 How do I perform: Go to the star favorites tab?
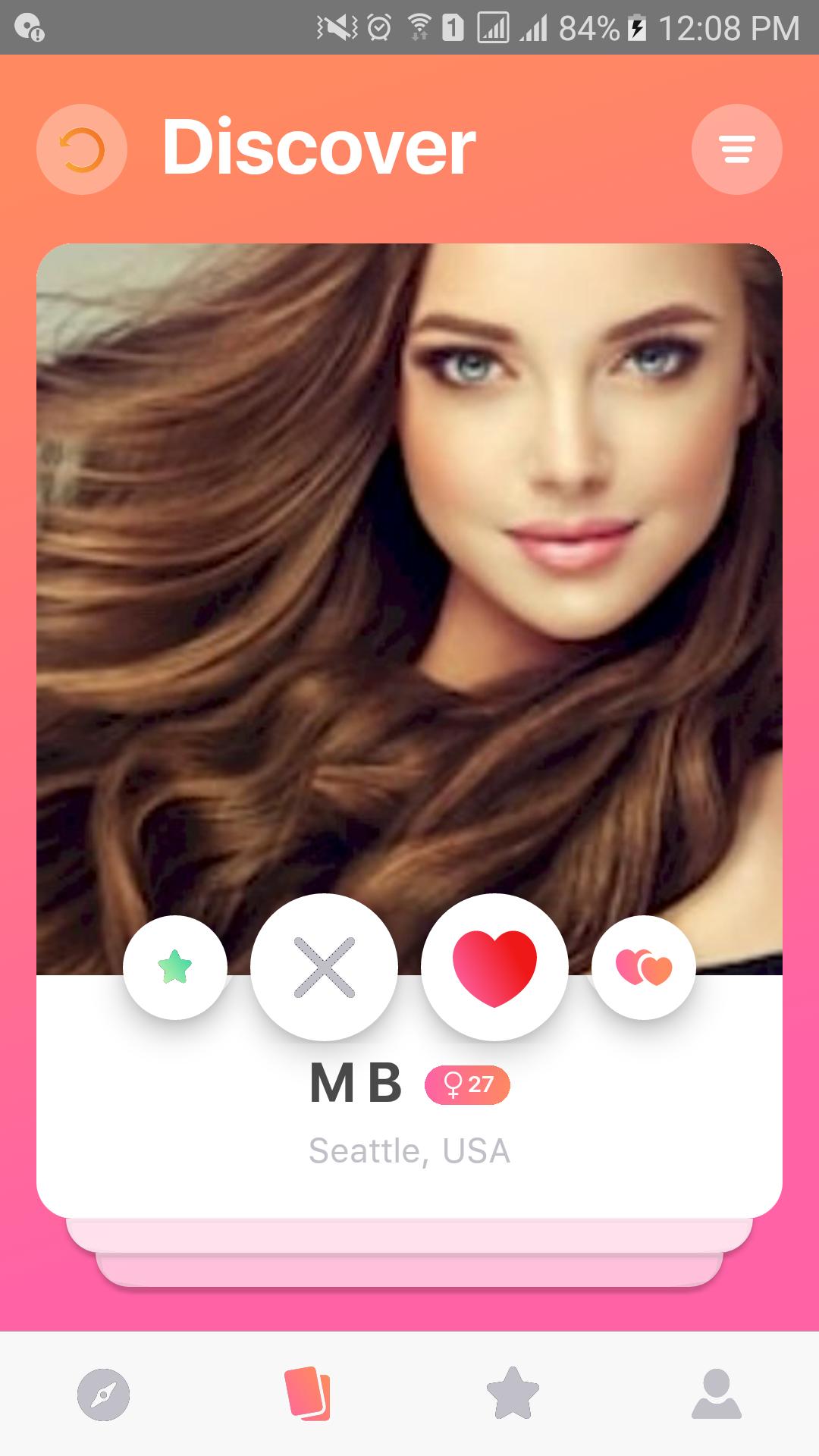(513, 1394)
